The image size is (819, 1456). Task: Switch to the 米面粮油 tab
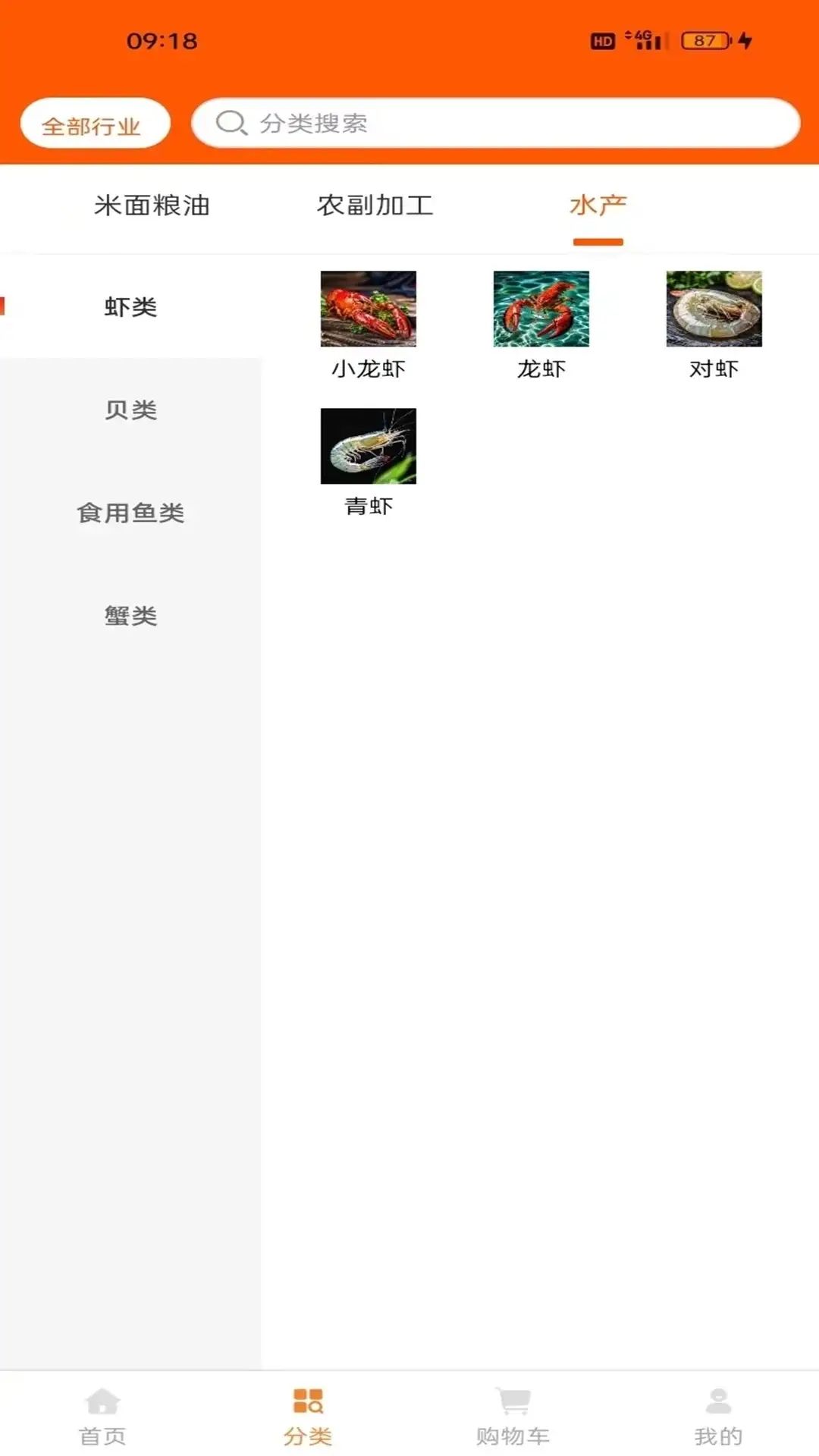[x=152, y=206]
